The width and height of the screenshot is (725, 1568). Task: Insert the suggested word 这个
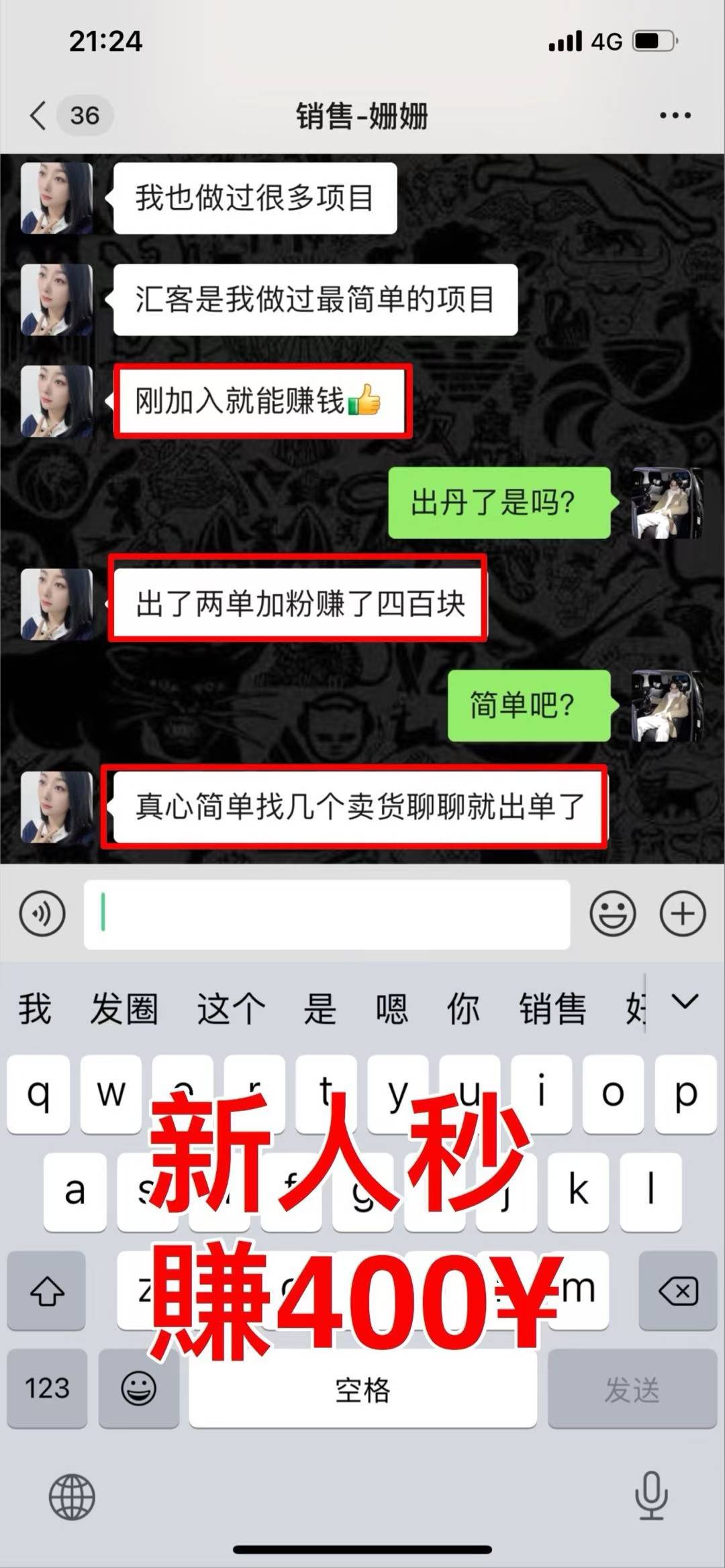231,1008
